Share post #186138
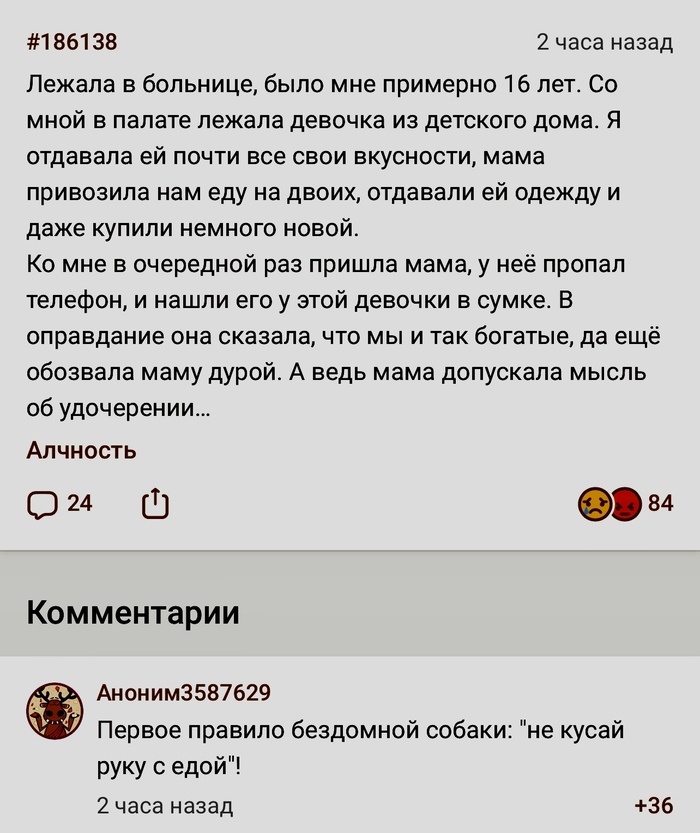This screenshot has height=833, width=700. pyautogui.click(x=156, y=505)
